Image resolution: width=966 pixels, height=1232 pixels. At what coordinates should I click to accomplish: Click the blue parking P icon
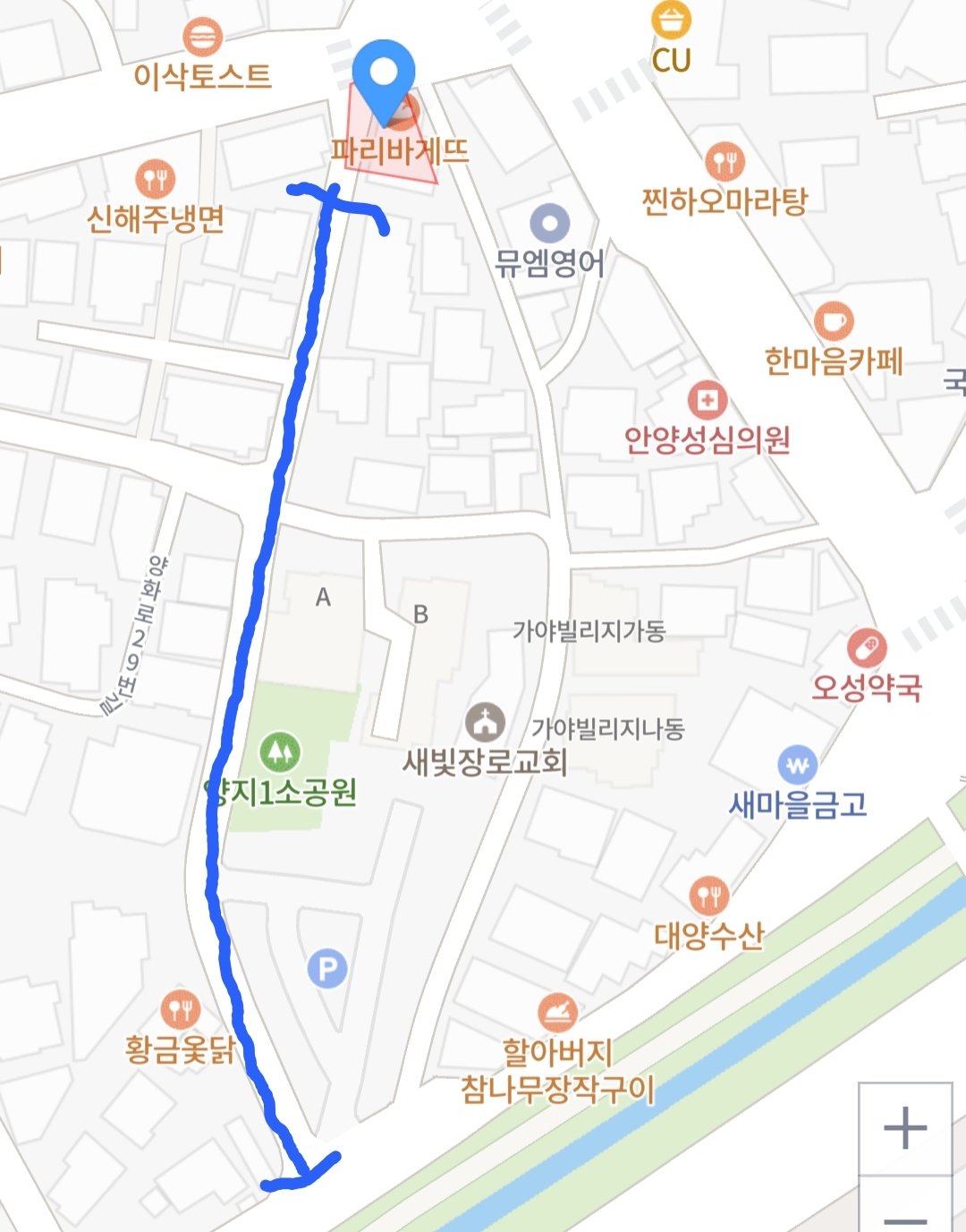[x=327, y=968]
